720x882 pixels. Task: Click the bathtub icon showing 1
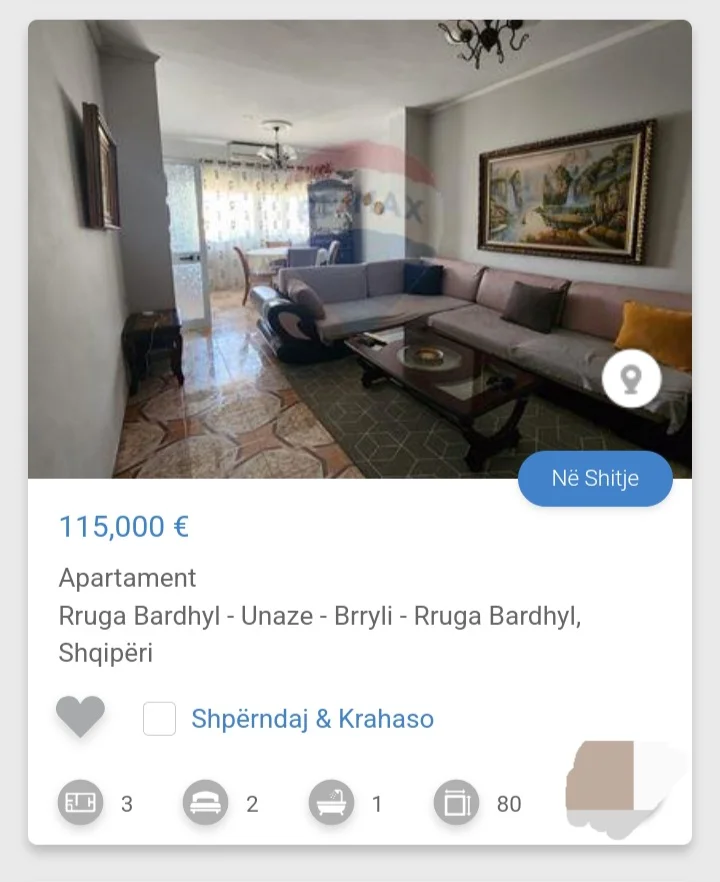(330, 802)
